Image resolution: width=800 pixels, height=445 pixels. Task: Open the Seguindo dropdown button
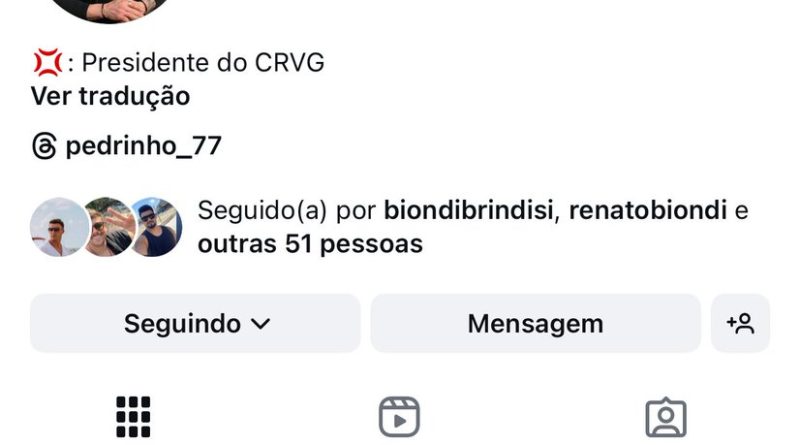(x=196, y=323)
